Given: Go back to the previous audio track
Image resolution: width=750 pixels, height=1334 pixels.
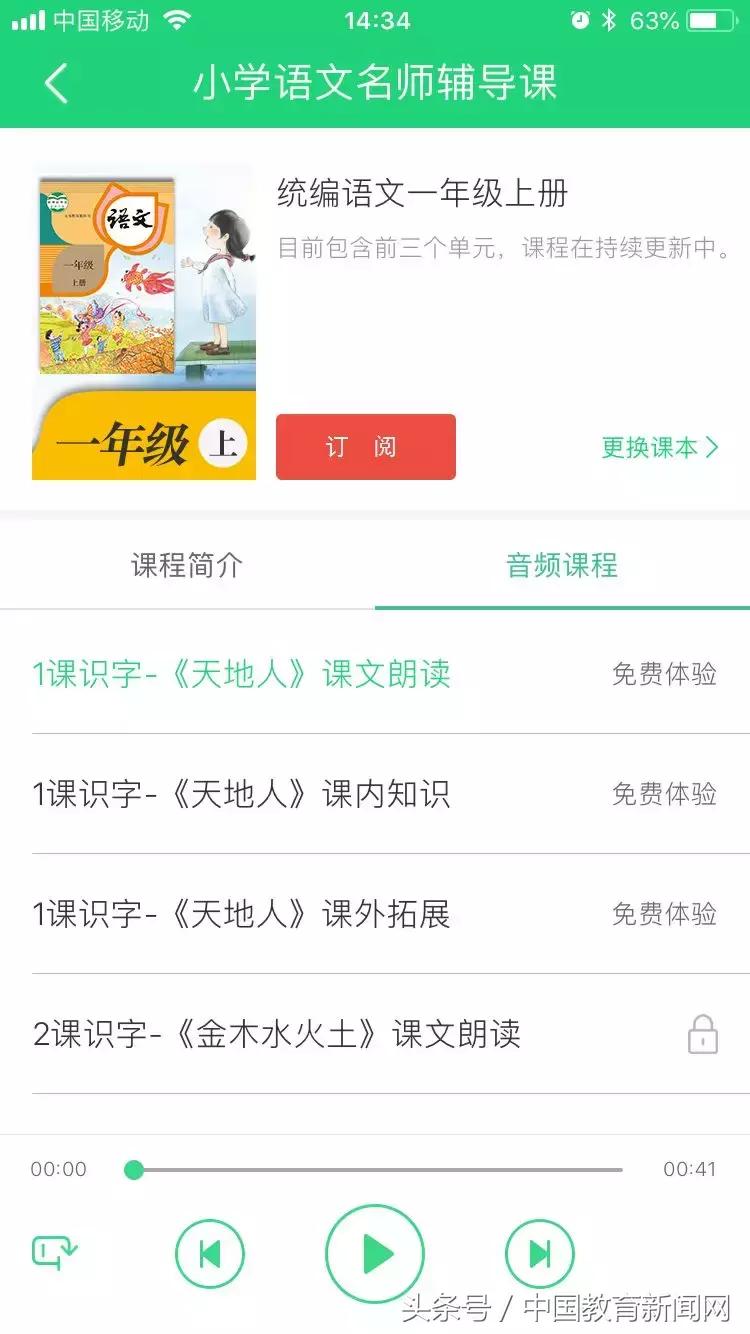Looking at the screenshot, I should (209, 1252).
